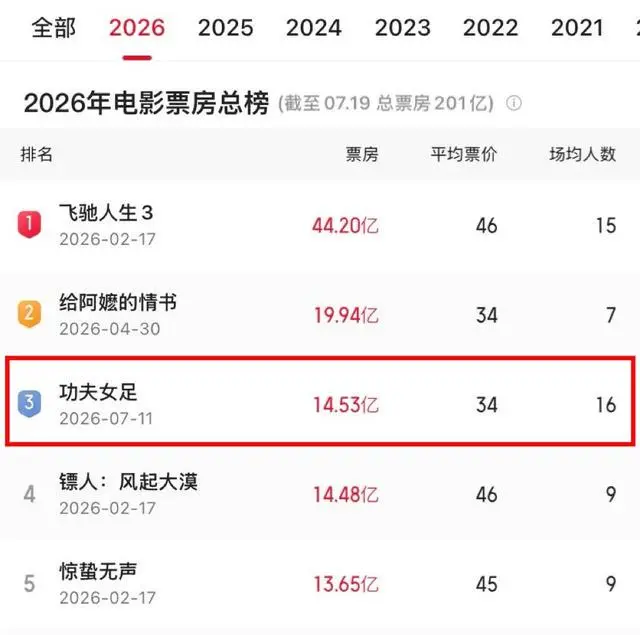This screenshot has width=640, height=635.
Task: Open the 飞驰人生 3 movie row
Action: click(x=320, y=225)
